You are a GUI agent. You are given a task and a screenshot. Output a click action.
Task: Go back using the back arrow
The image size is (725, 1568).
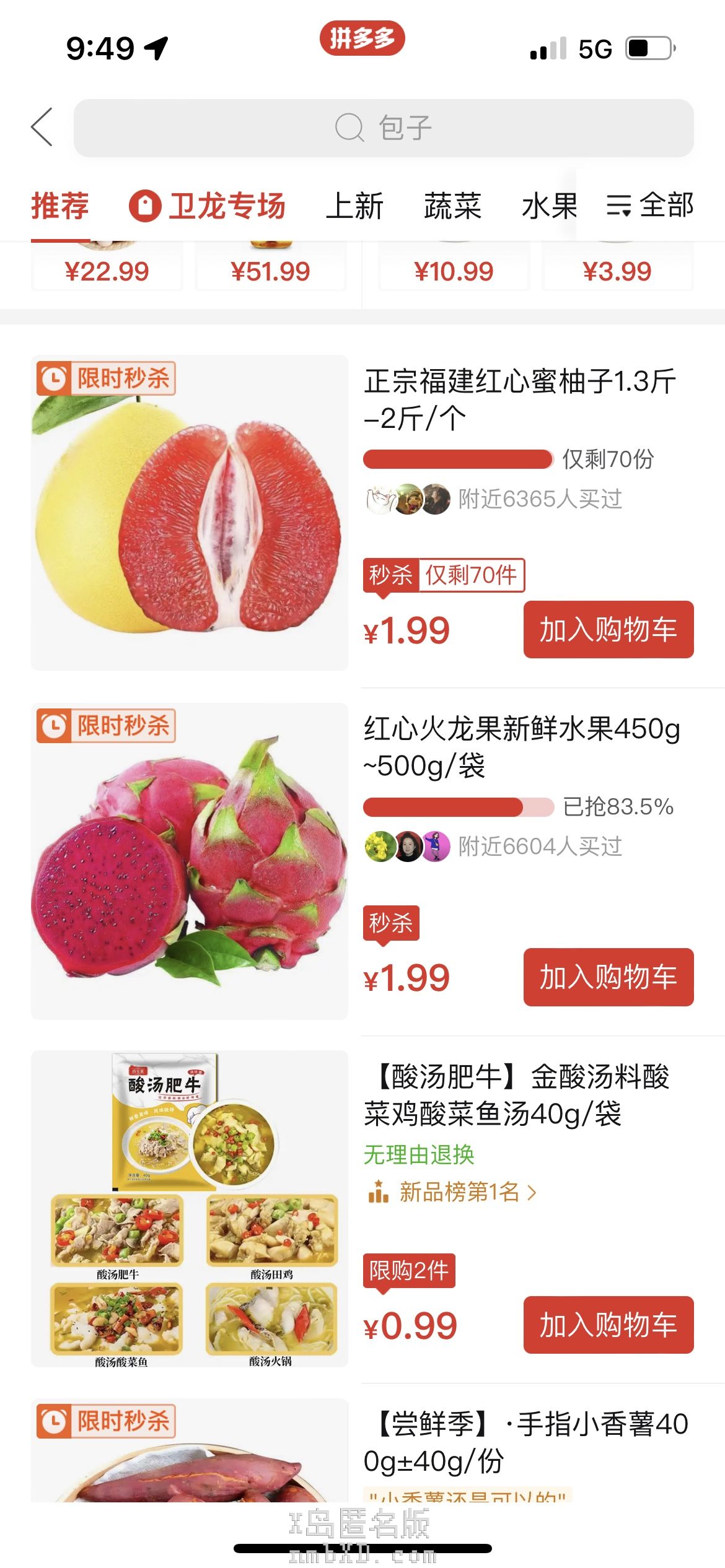pyautogui.click(x=42, y=128)
